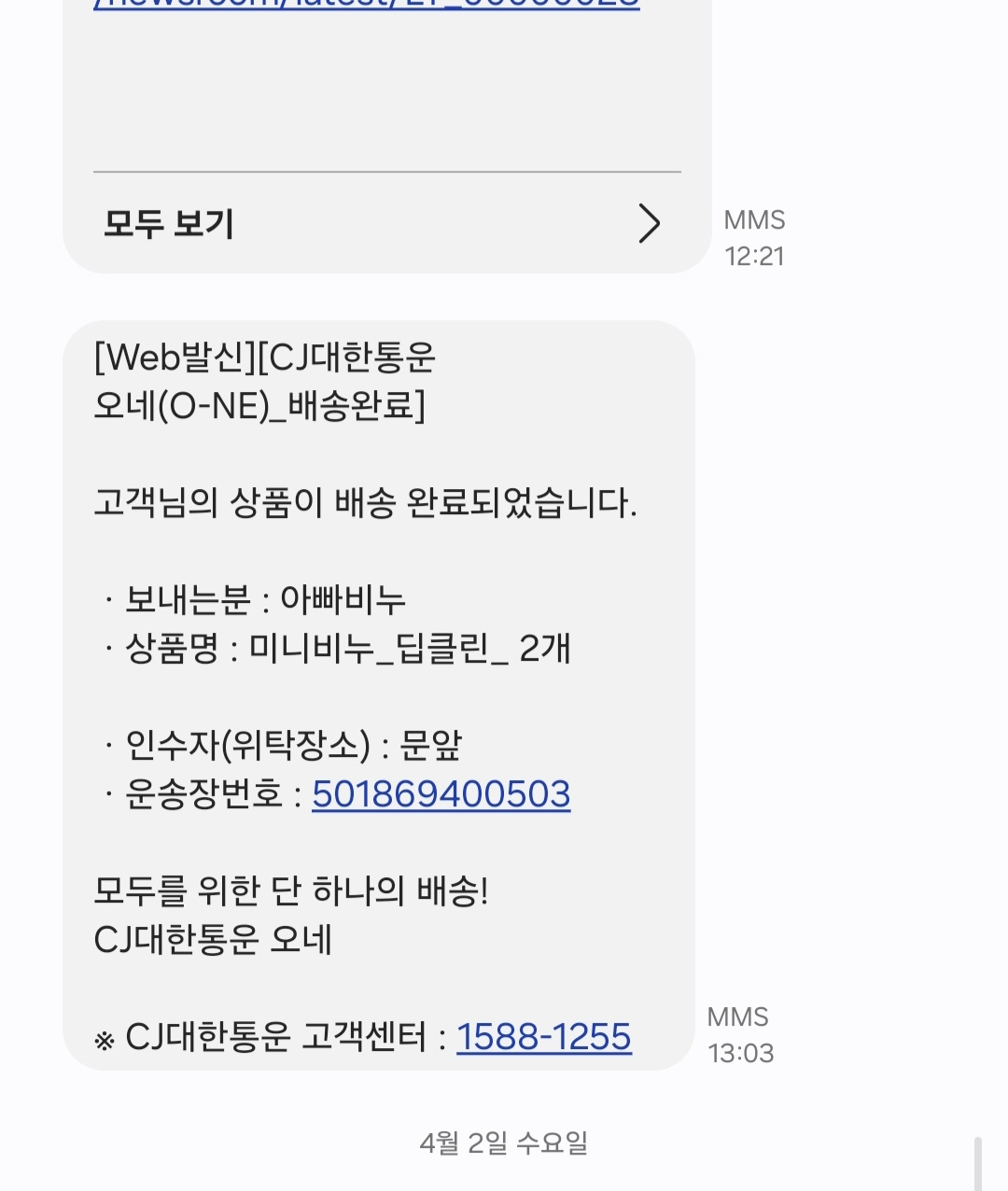1008x1191 pixels.
Task: Open tracking number 501869400503 link
Action: pos(441,794)
